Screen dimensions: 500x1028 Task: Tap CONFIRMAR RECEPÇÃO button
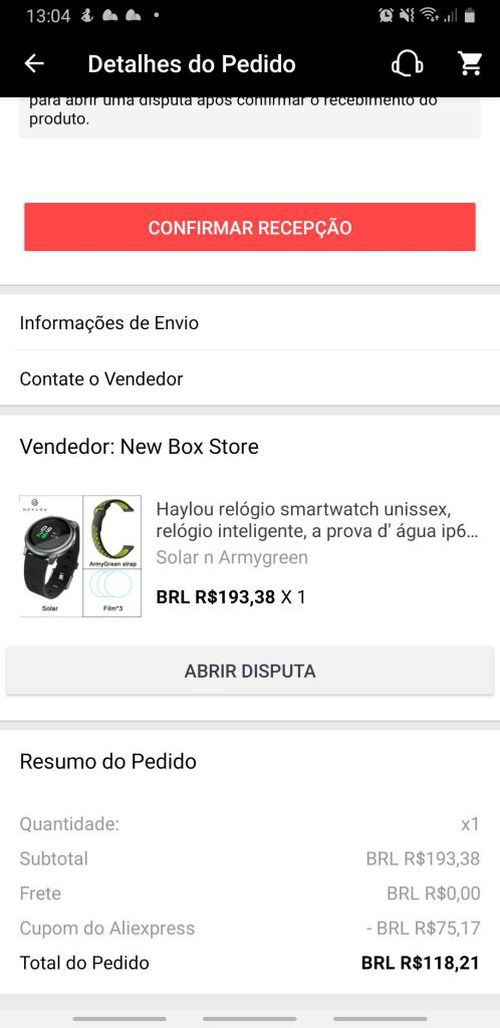pos(250,227)
